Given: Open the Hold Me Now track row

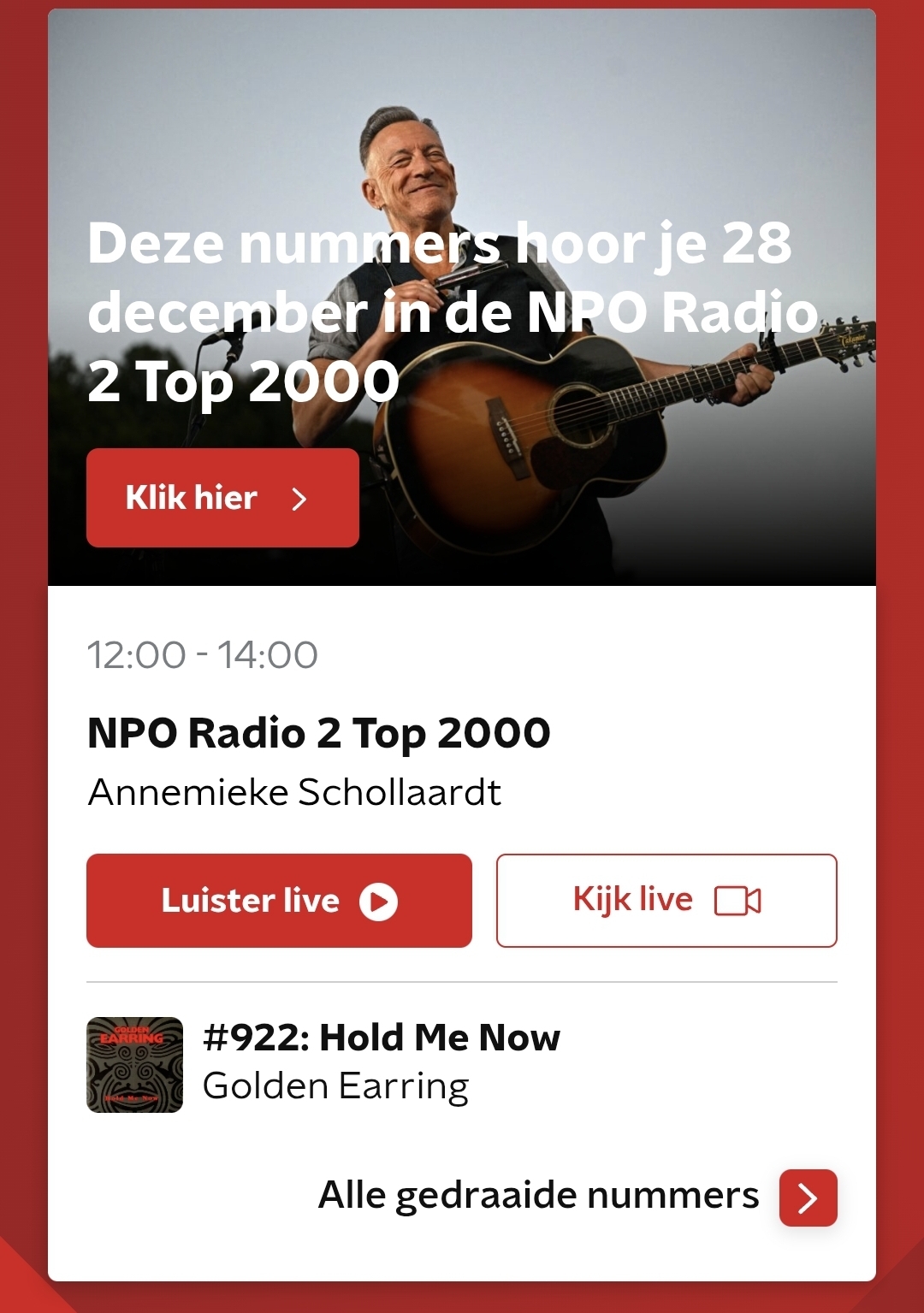Looking at the screenshot, I should point(381,1063).
